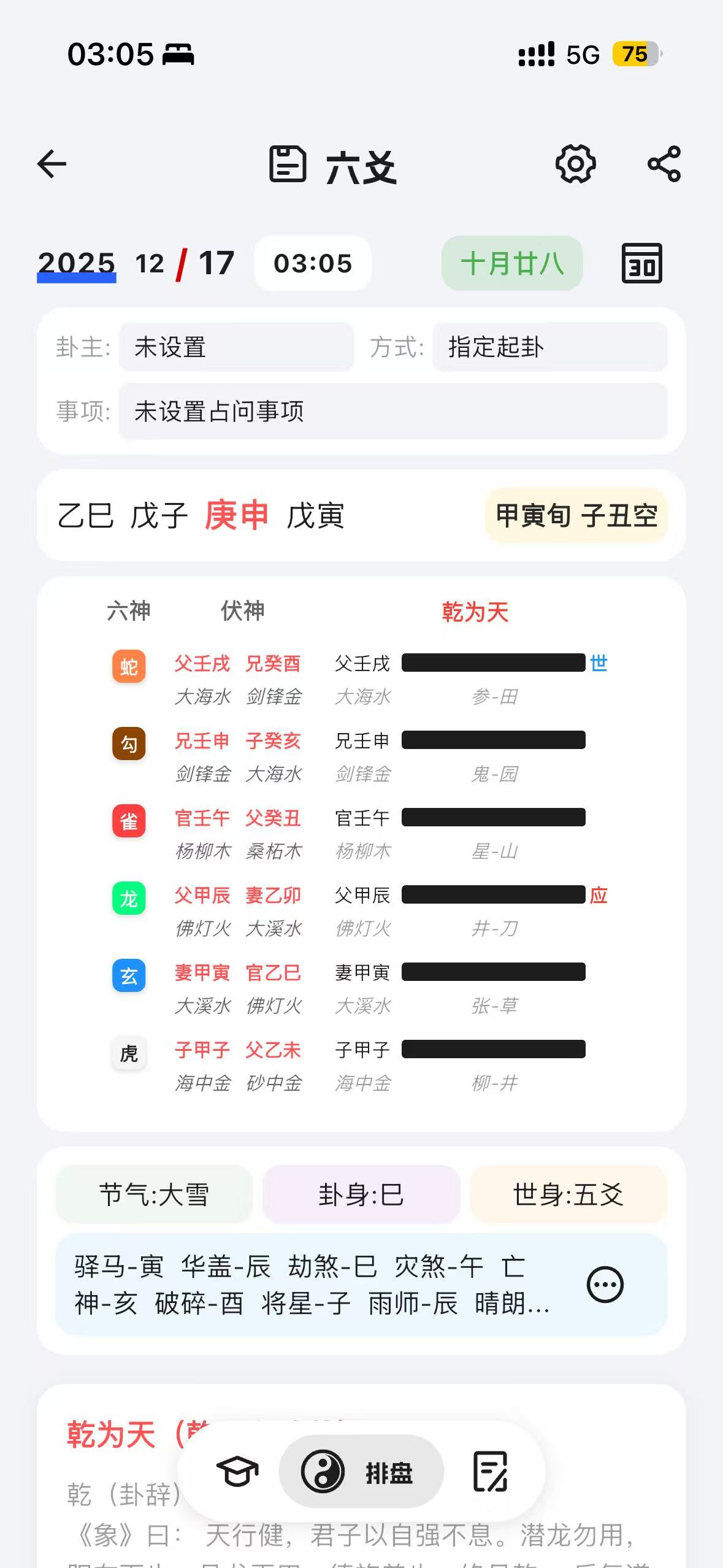The width and height of the screenshot is (723, 1568).
Task: Open the 方式 selector showing 指定起卦
Action: coord(549,347)
